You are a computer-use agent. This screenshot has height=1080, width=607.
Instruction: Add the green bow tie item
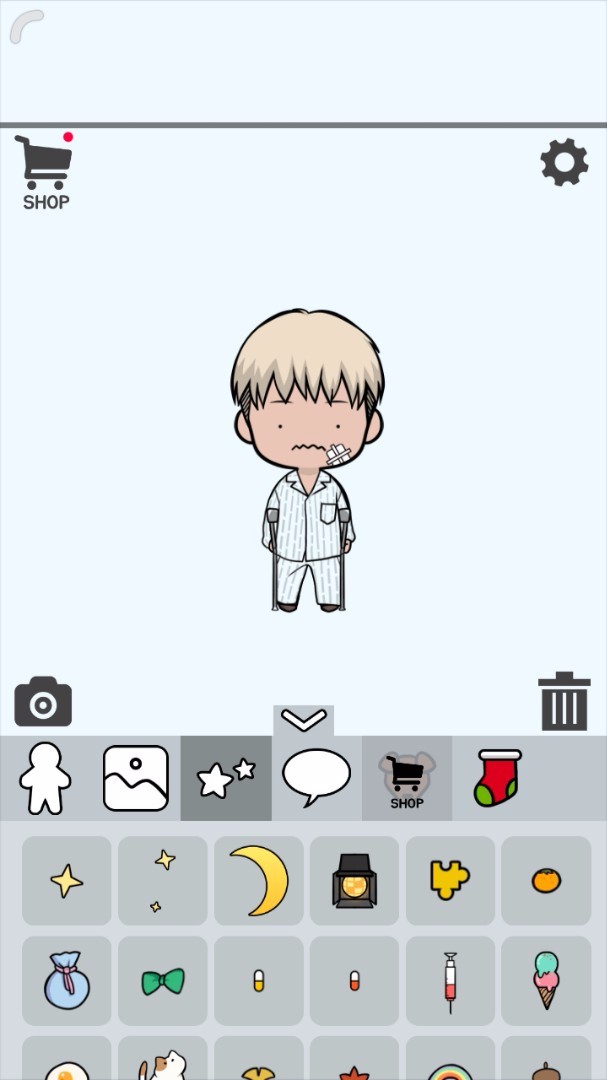tap(163, 981)
